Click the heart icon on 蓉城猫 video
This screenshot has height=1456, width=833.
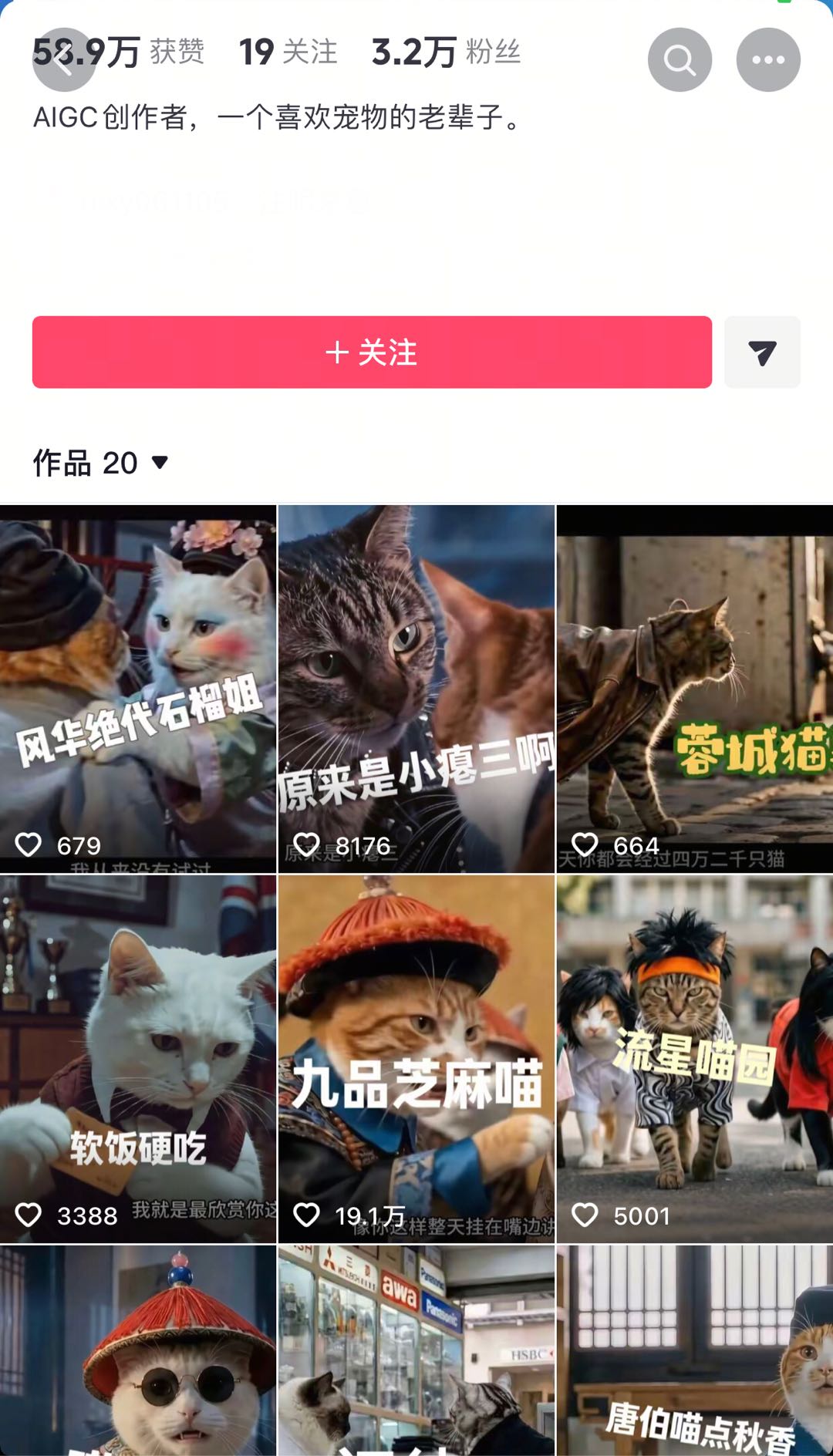click(x=586, y=844)
